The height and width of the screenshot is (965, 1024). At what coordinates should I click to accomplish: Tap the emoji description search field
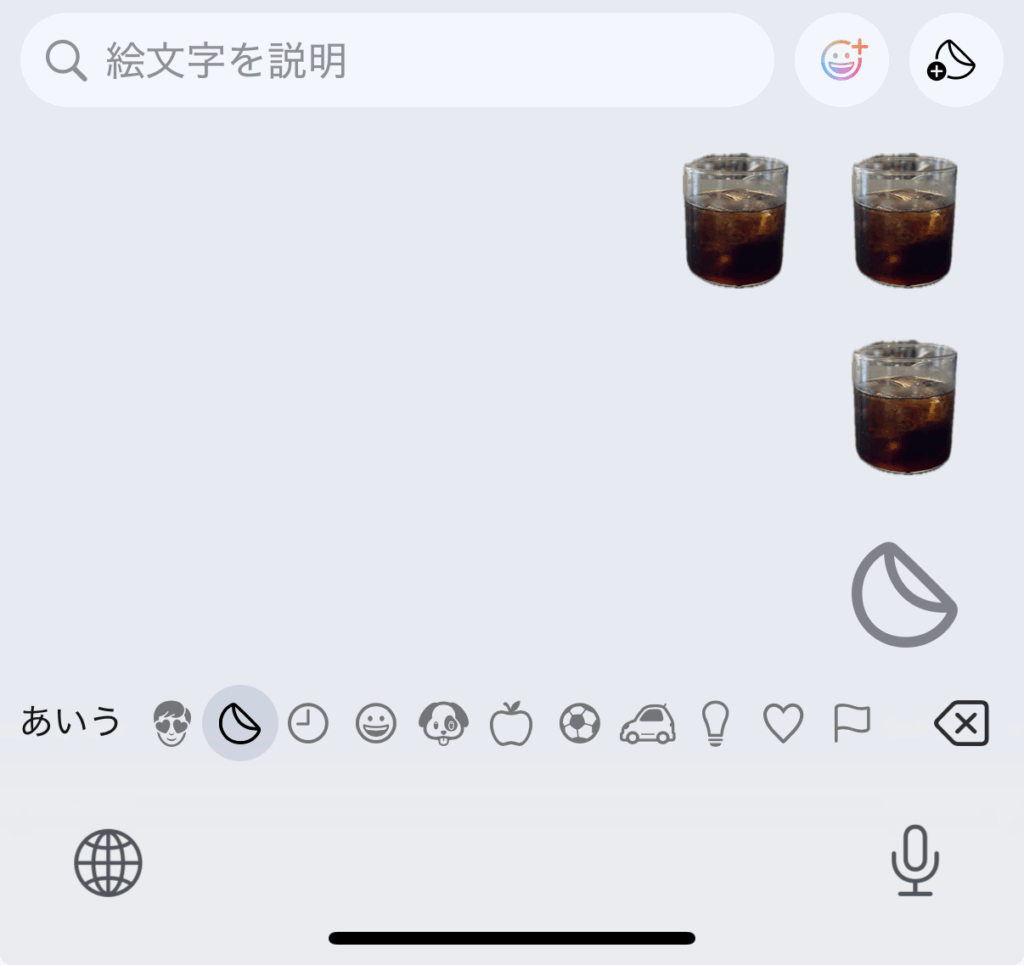(x=400, y=62)
